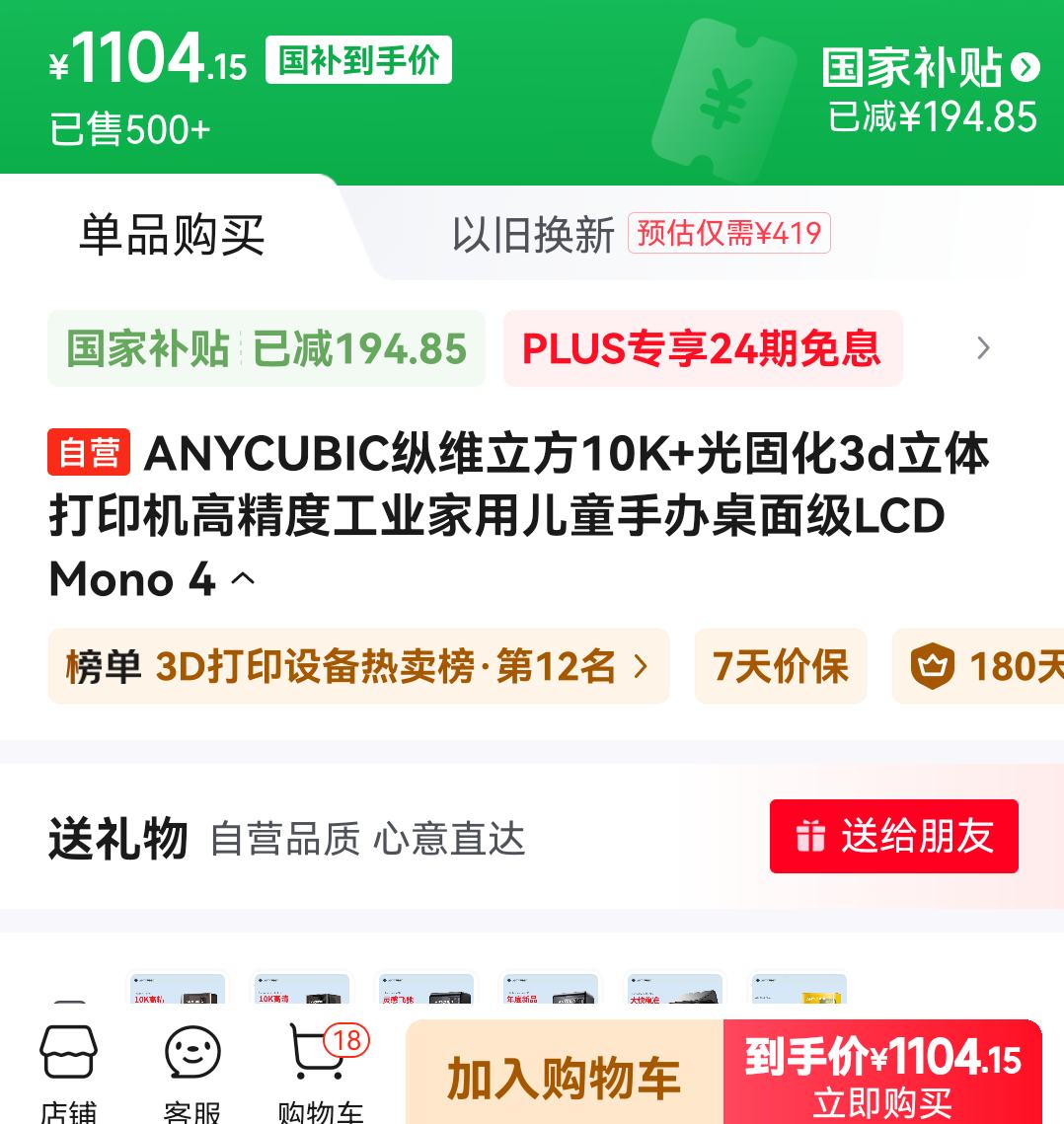Click the gold shield icon beside 180天
Screen dimensions: 1064x1124
(x=933, y=667)
